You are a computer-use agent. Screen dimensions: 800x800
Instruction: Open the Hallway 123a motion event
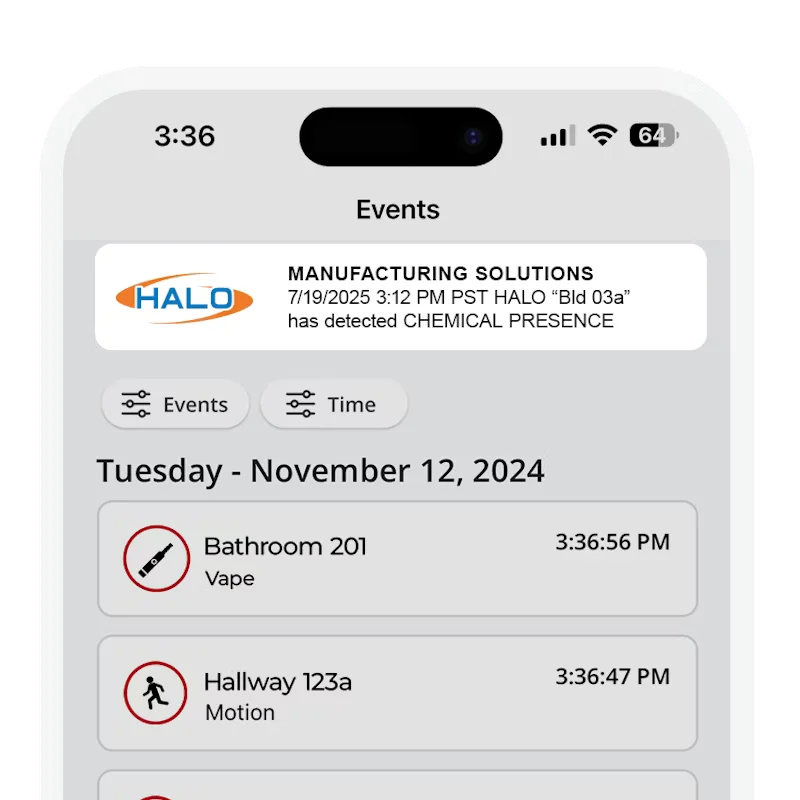pos(397,694)
